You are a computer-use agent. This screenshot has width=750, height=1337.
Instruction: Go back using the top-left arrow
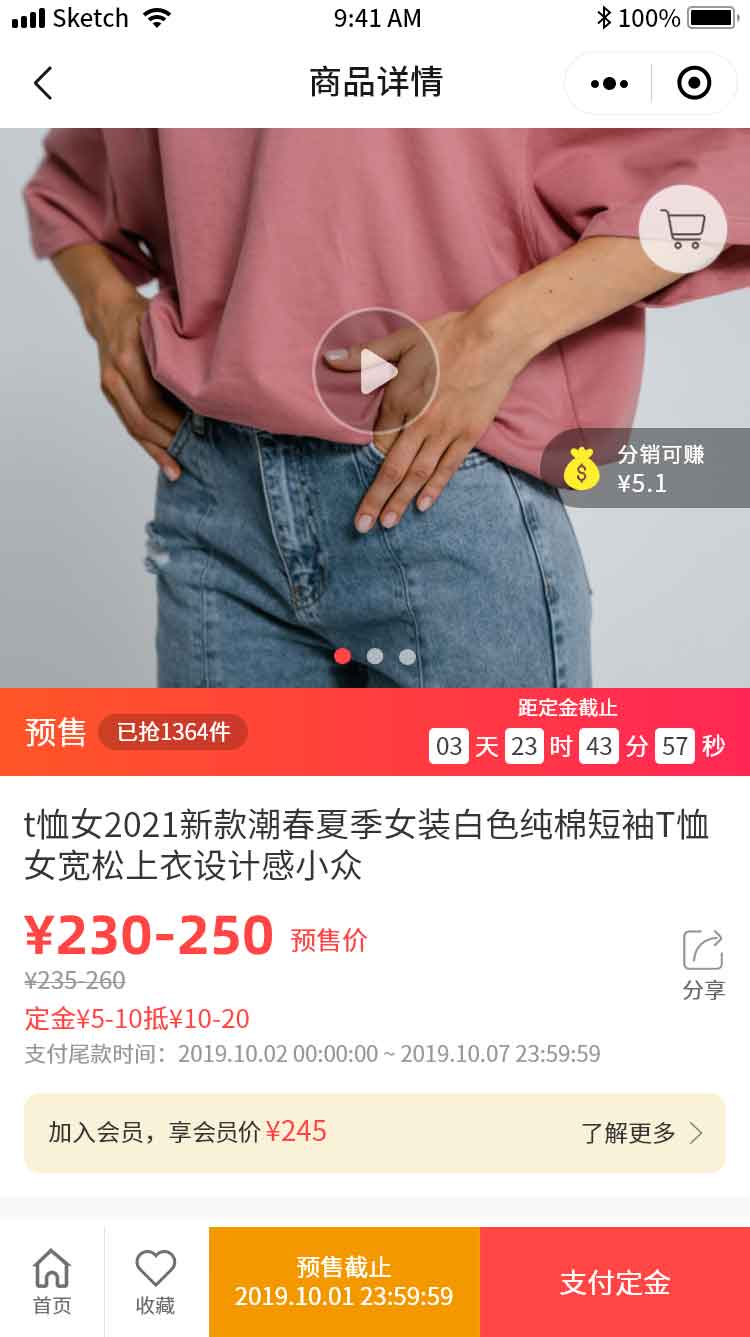tap(43, 83)
